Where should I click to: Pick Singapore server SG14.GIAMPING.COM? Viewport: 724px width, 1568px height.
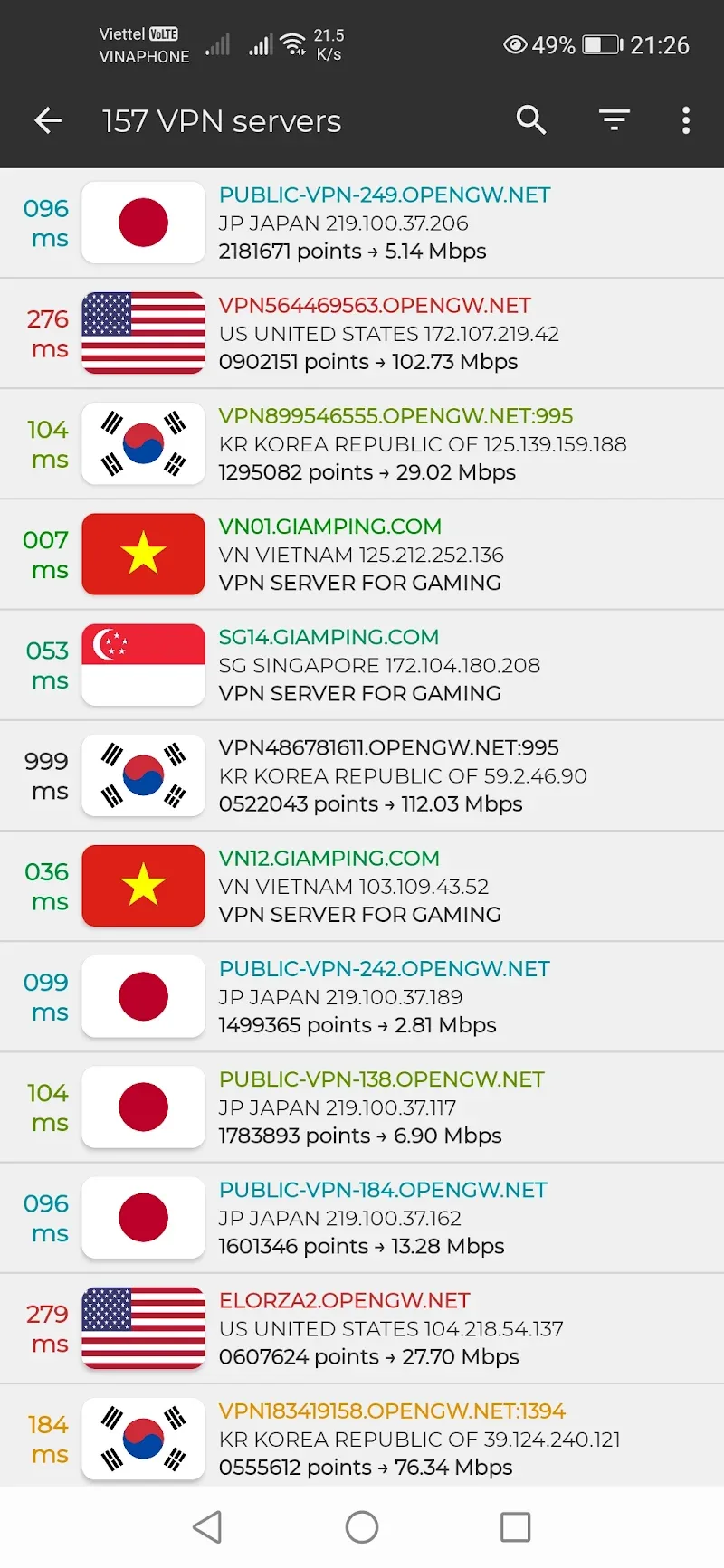(362, 665)
